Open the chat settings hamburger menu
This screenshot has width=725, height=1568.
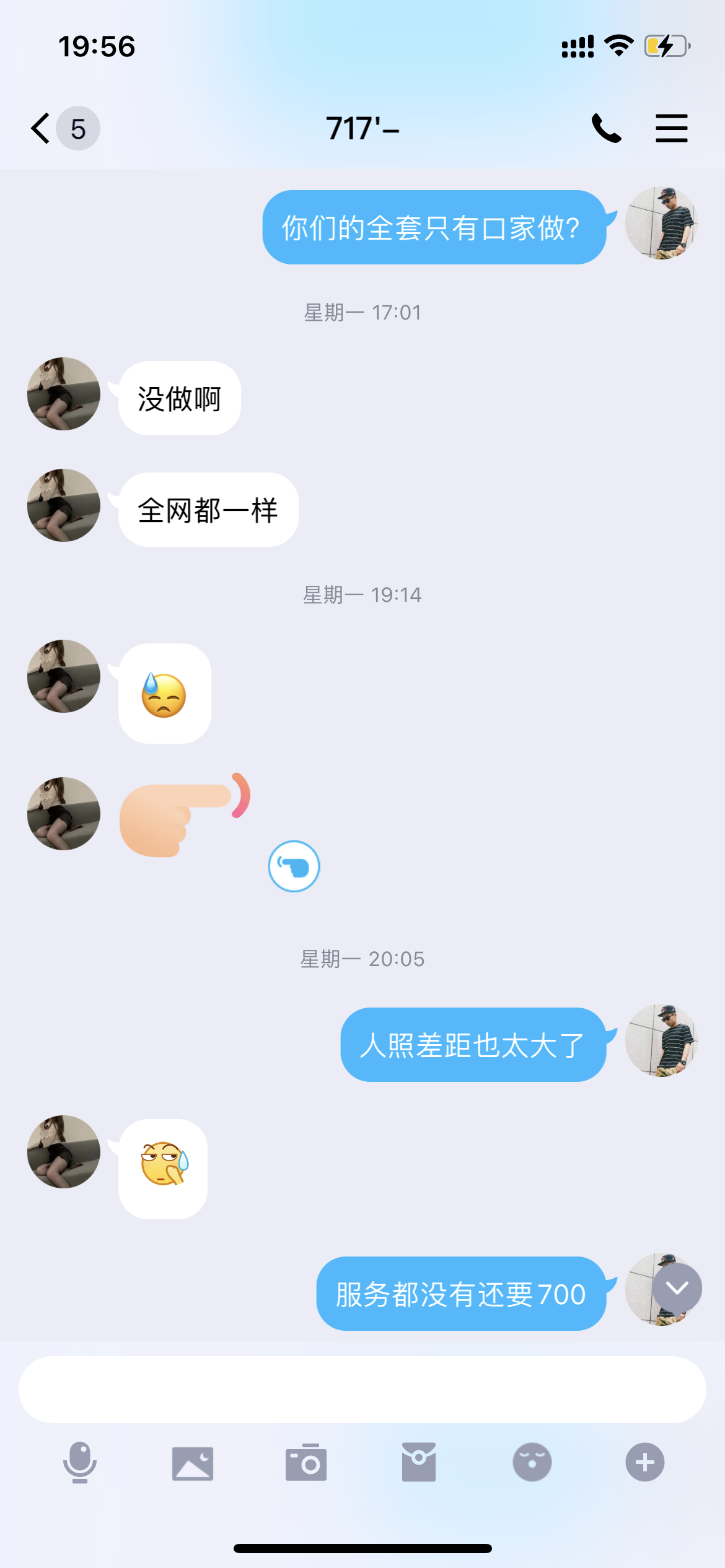coord(672,128)
